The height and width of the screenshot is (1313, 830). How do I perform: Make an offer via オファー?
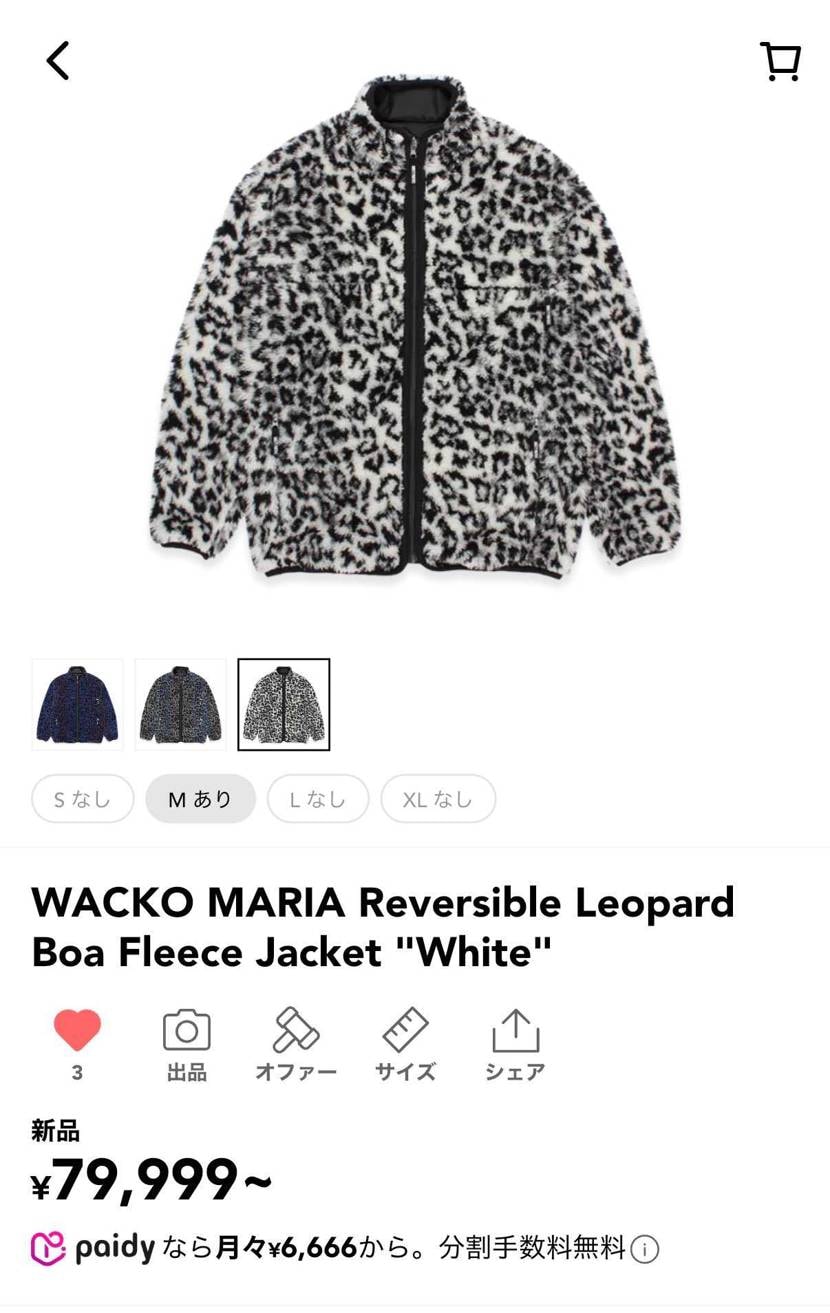coord(296,1044)
